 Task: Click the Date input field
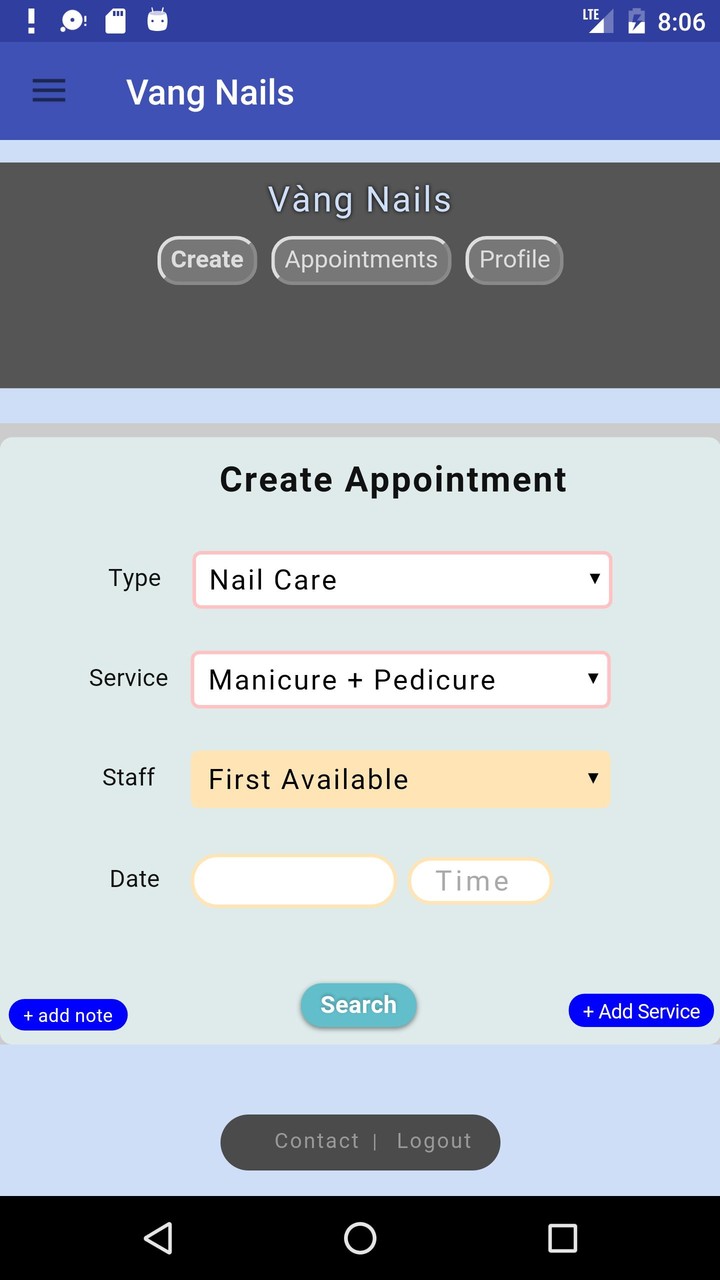293,880
